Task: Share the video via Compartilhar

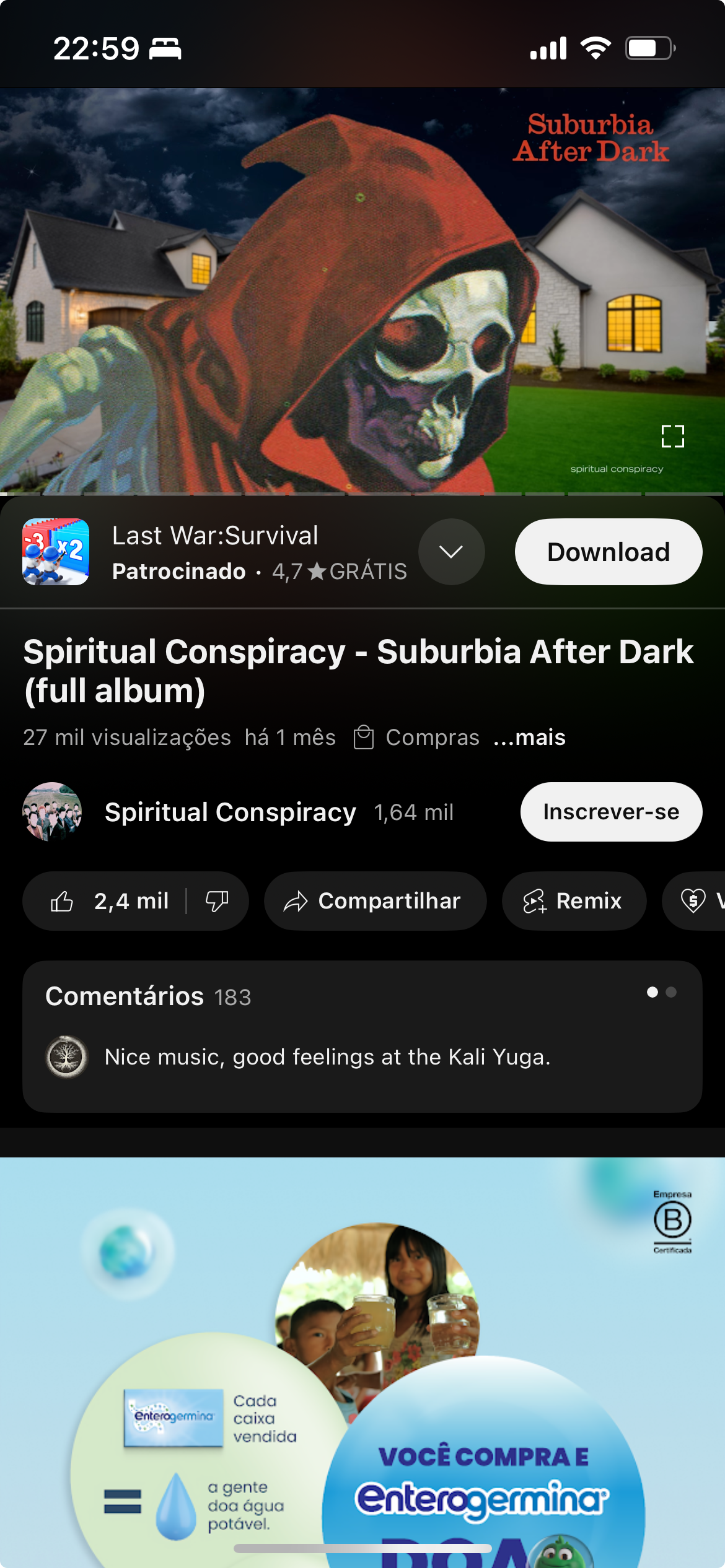Action: click(x=375, y=901)
